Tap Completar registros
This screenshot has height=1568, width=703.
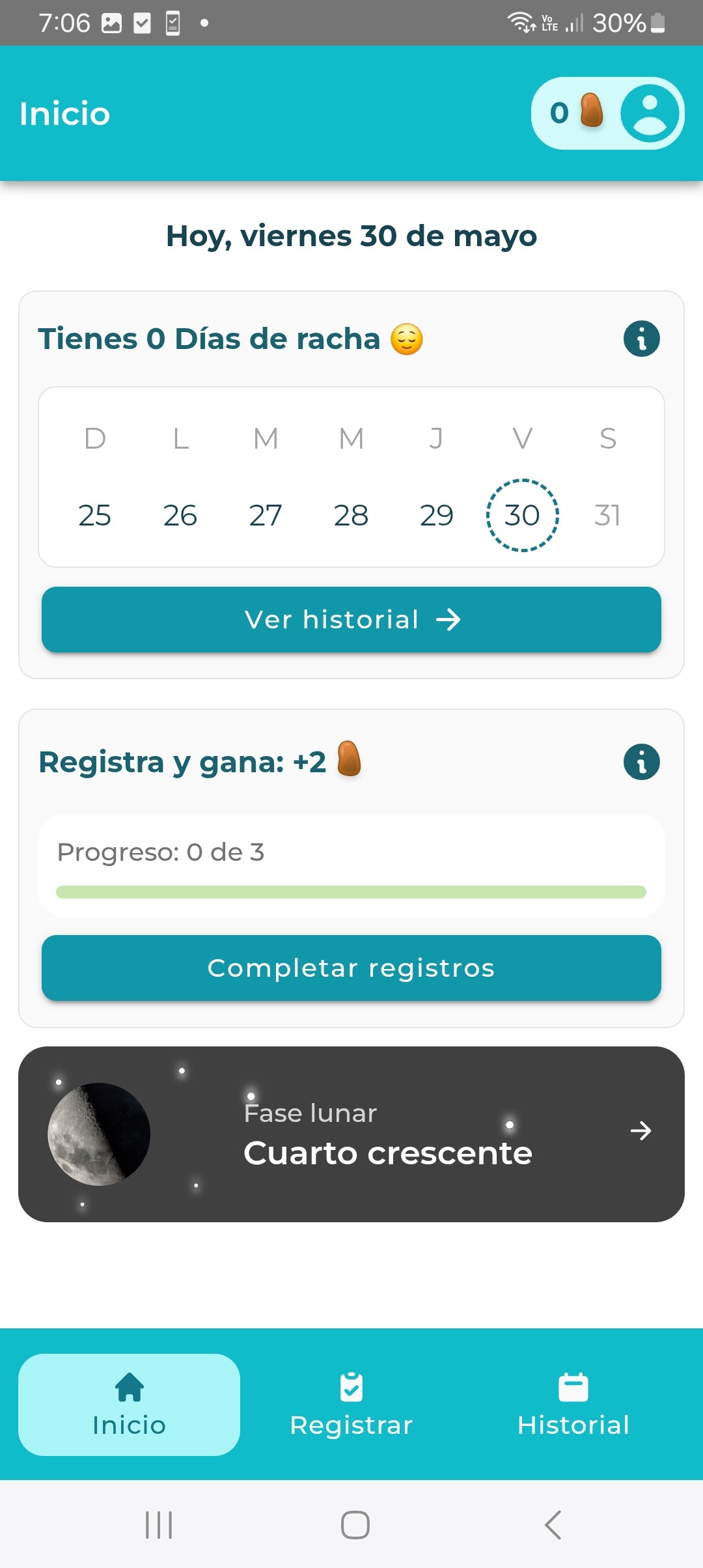351,968
